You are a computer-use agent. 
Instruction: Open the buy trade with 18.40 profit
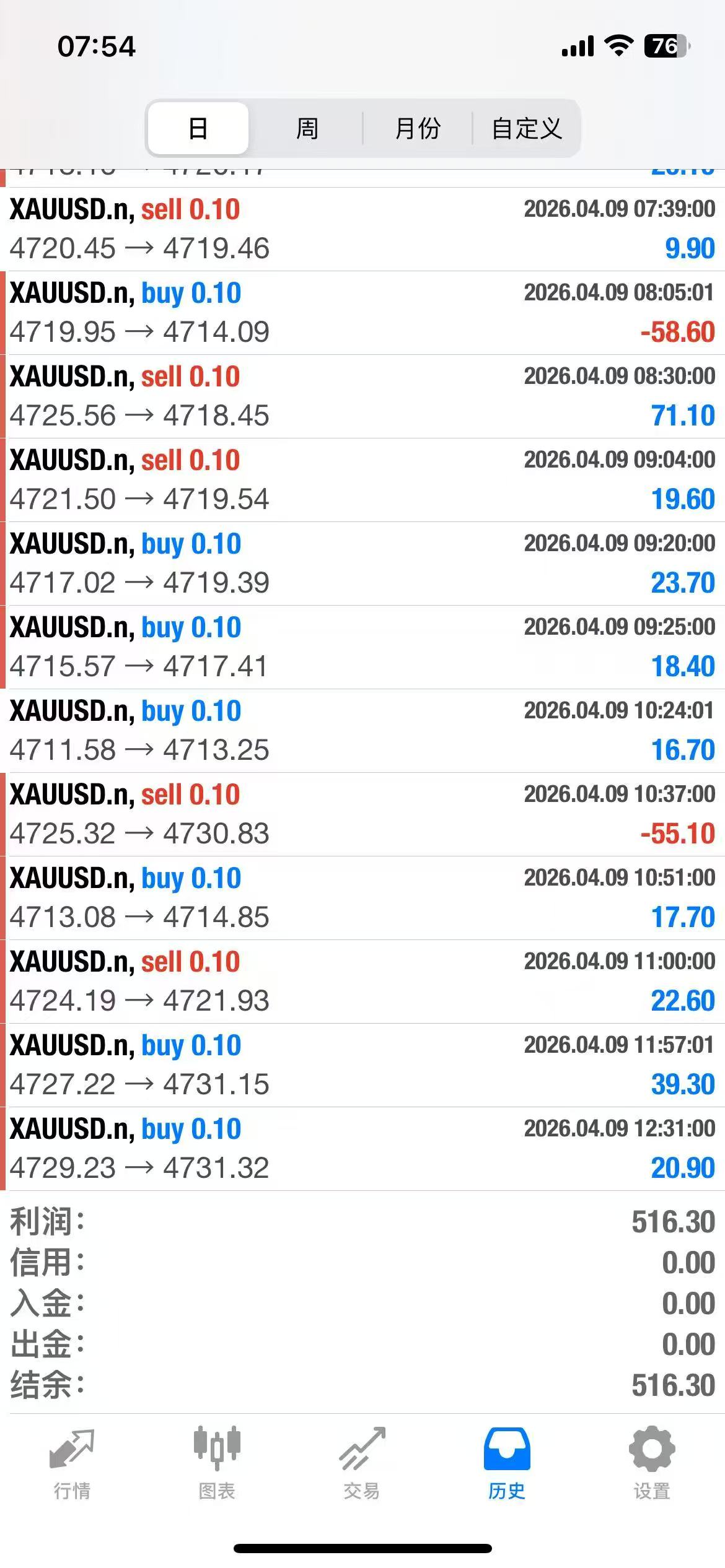tap(362, 647)
